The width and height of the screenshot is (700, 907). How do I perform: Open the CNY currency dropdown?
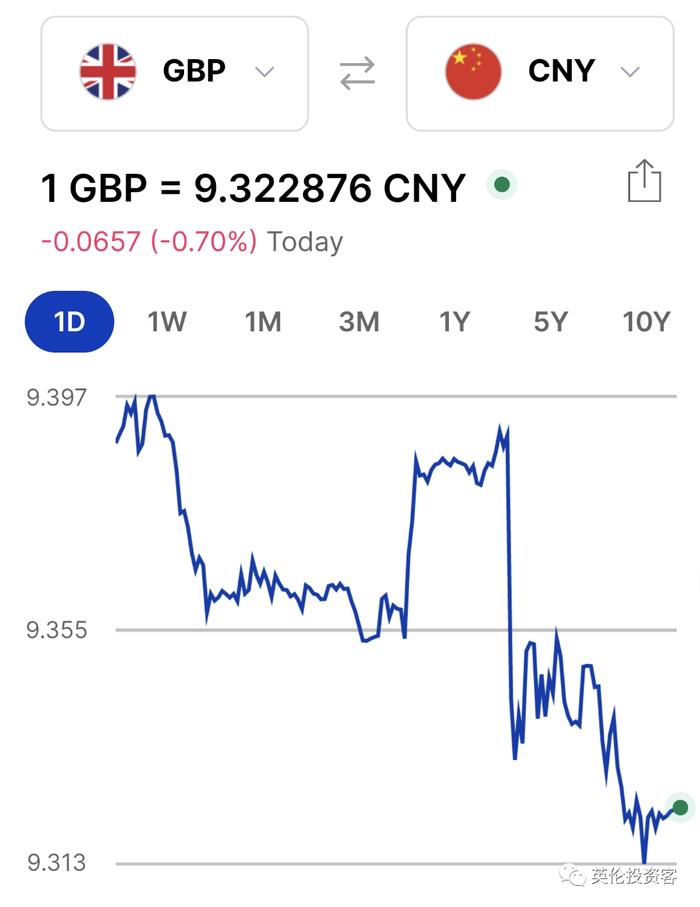[540, 73]
